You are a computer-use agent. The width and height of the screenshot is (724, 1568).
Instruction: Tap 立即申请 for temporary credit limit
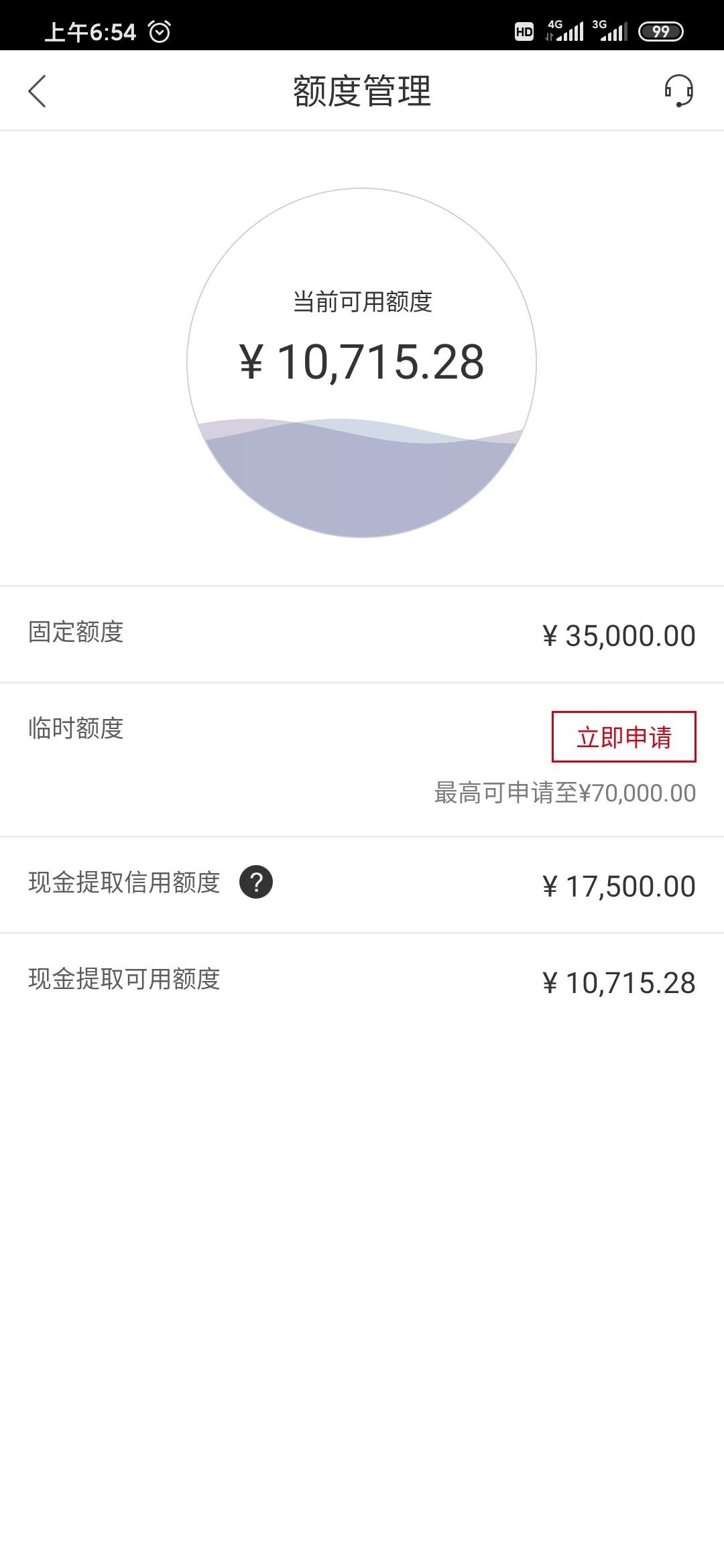coord(623,736)
